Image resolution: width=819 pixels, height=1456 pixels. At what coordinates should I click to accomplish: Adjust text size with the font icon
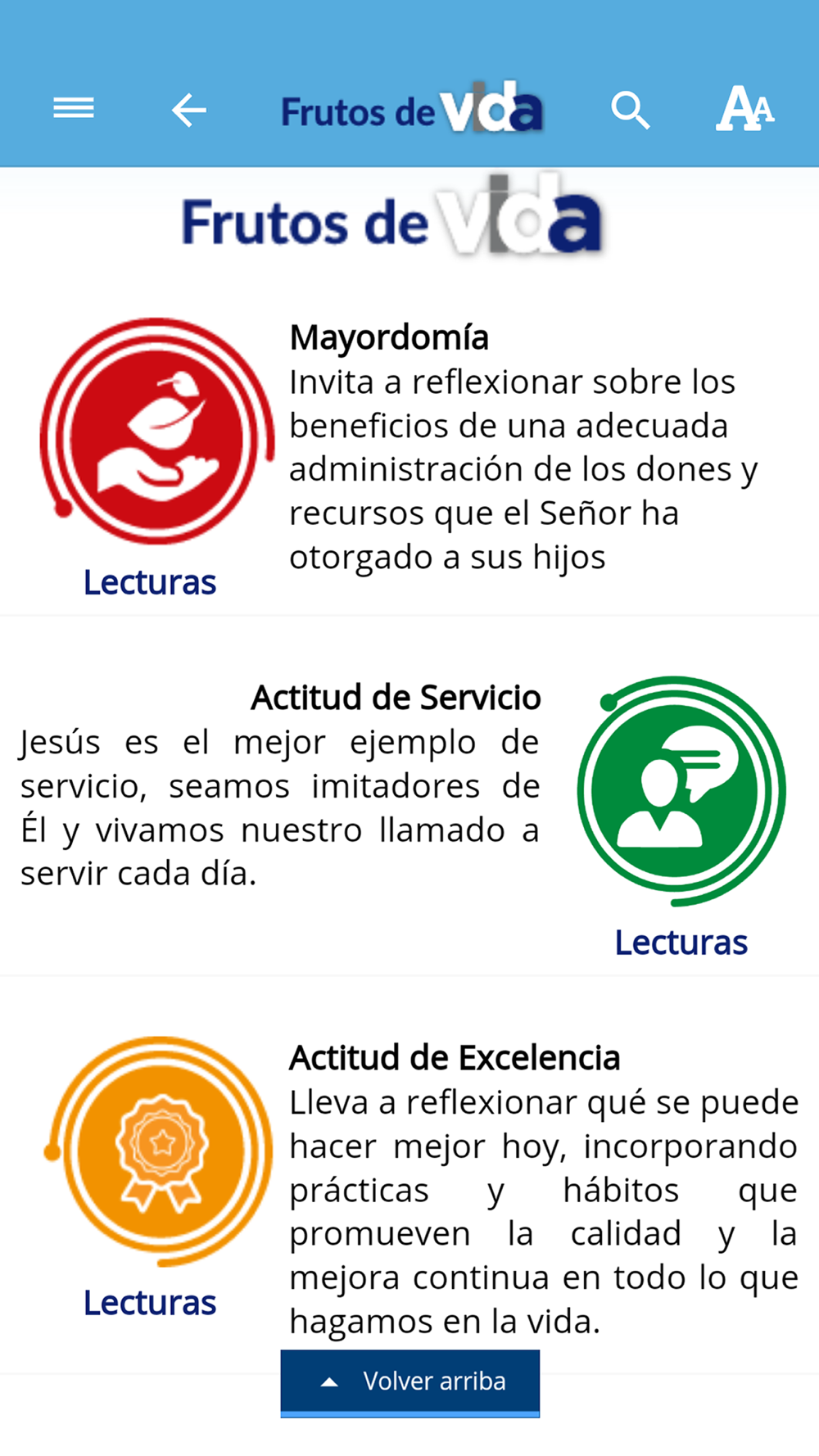744,109
